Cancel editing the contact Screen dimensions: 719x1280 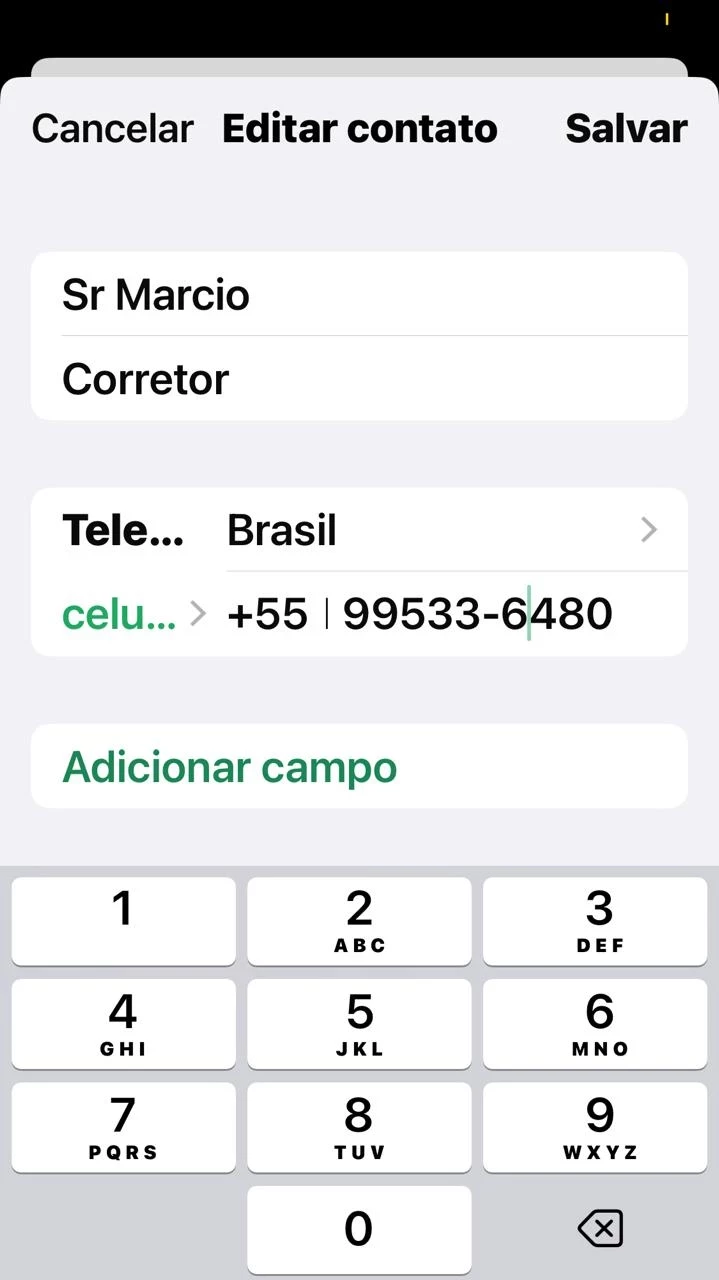[112, 129]
